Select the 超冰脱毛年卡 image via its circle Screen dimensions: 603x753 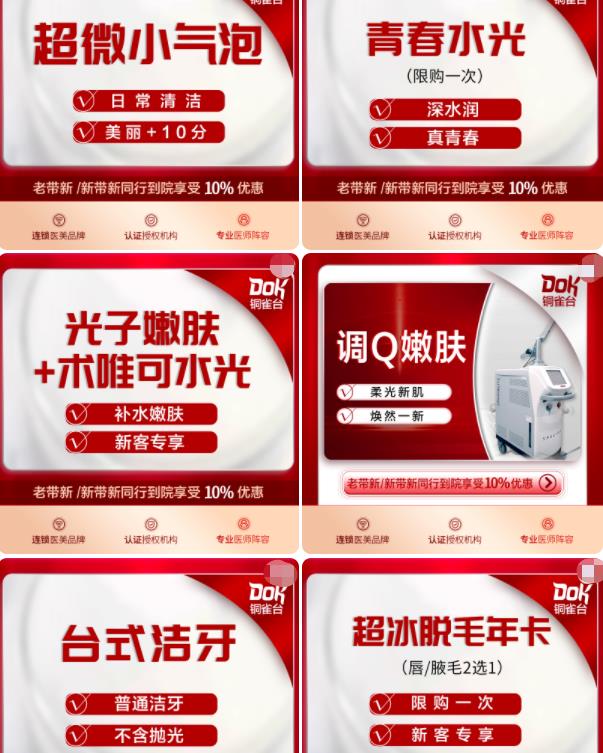point(590,573)
